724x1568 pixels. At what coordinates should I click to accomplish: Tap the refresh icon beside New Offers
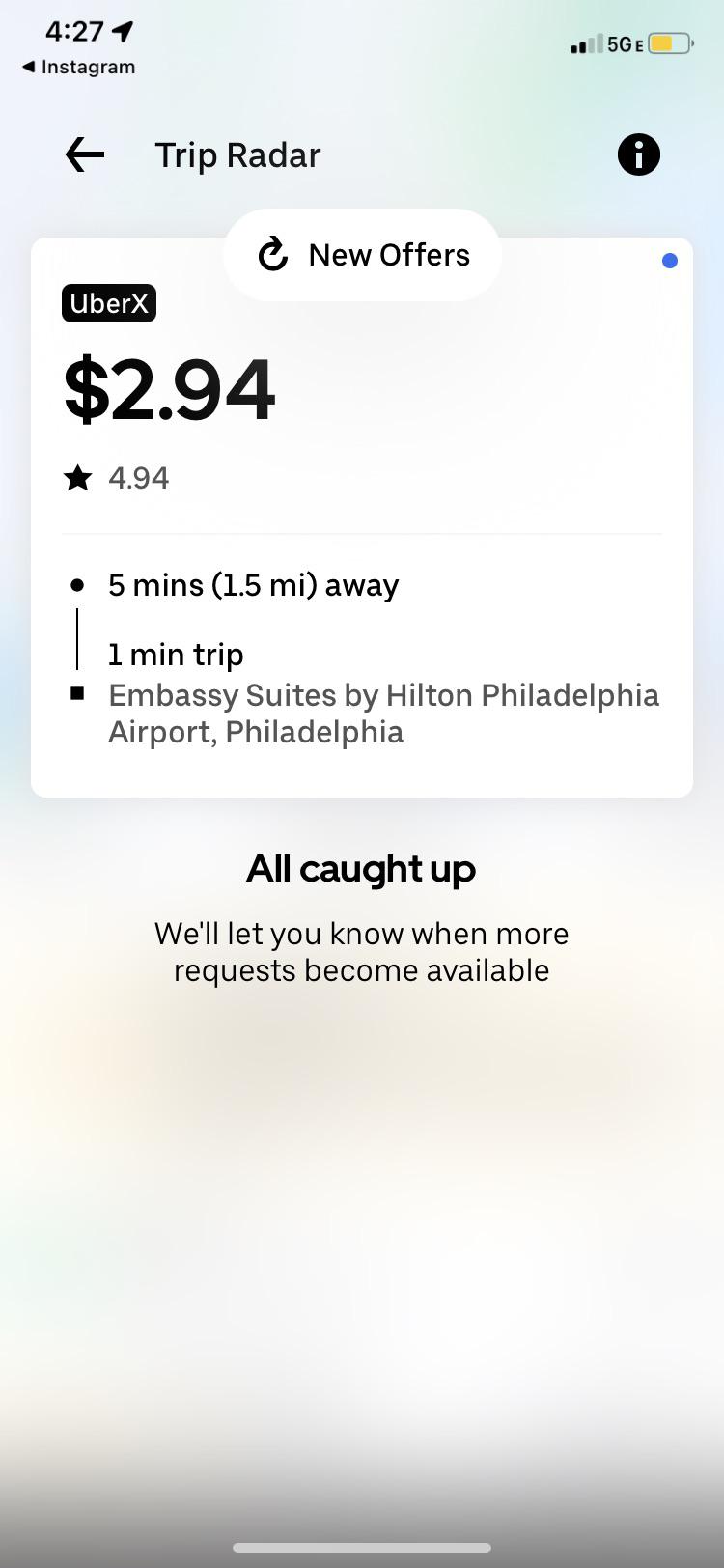[273, 254]
